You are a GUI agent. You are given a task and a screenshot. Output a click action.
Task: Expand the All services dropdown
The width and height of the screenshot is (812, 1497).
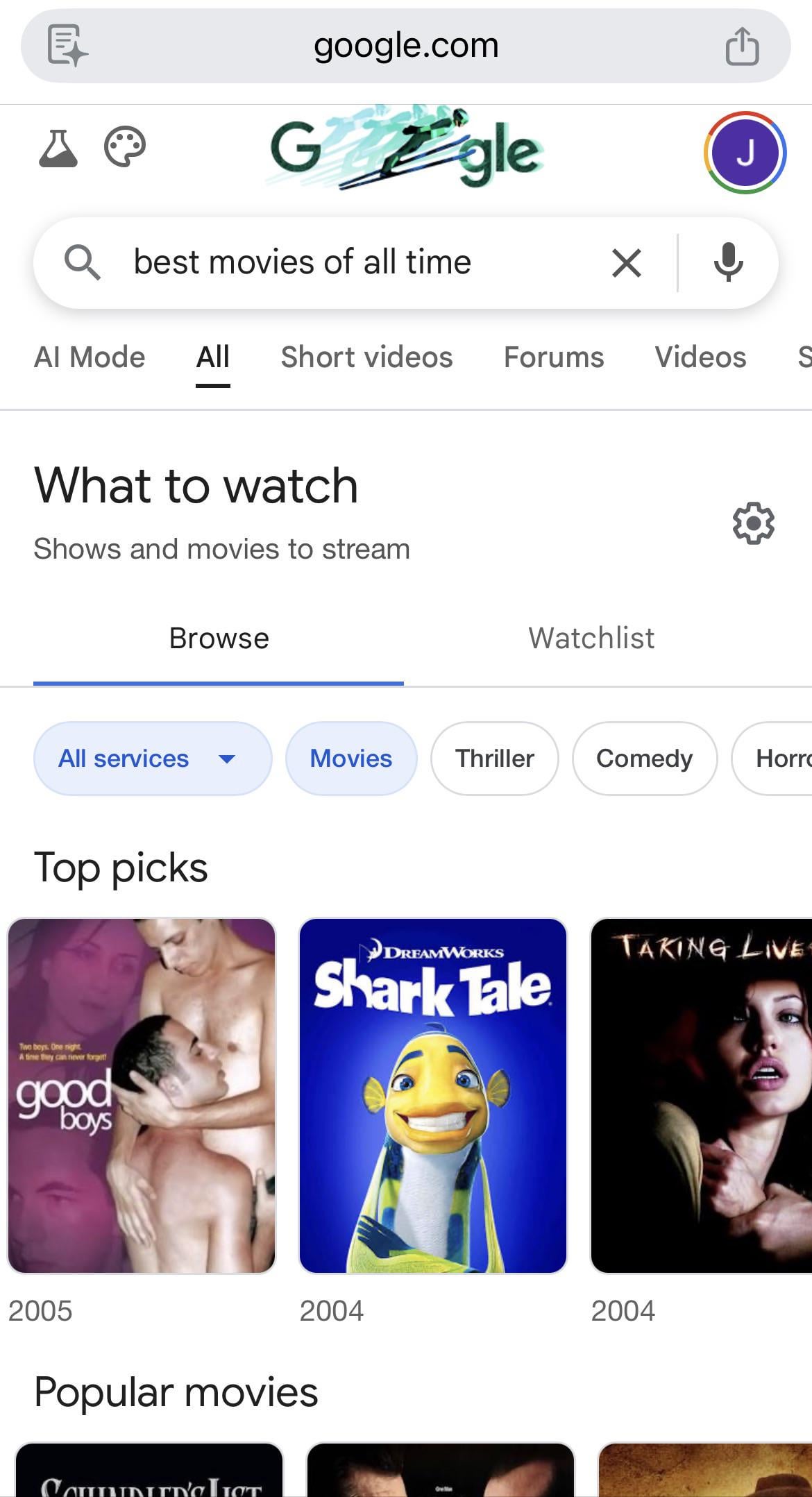click(152, 759)
